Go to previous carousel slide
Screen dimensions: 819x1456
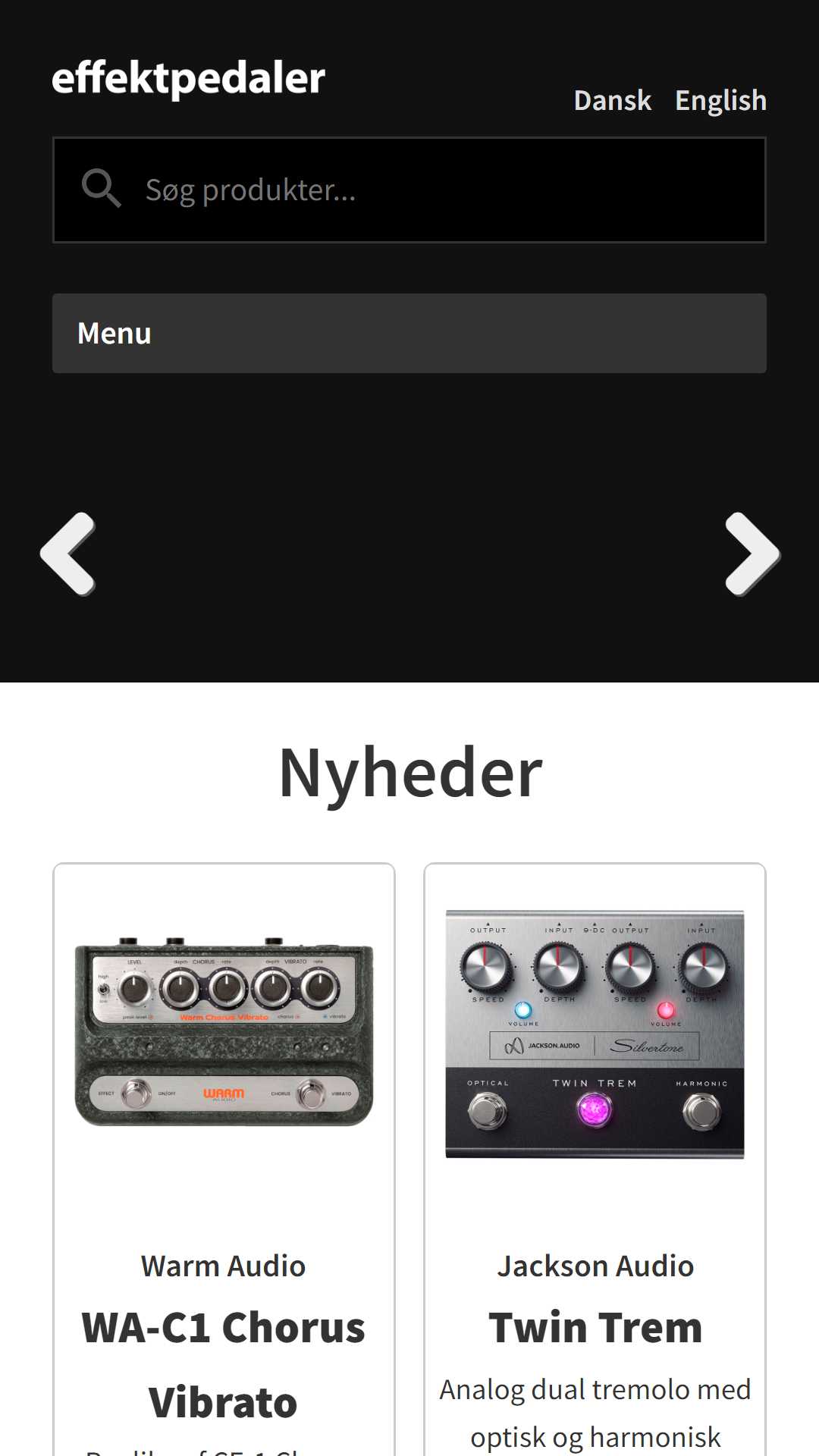[68, 554]
